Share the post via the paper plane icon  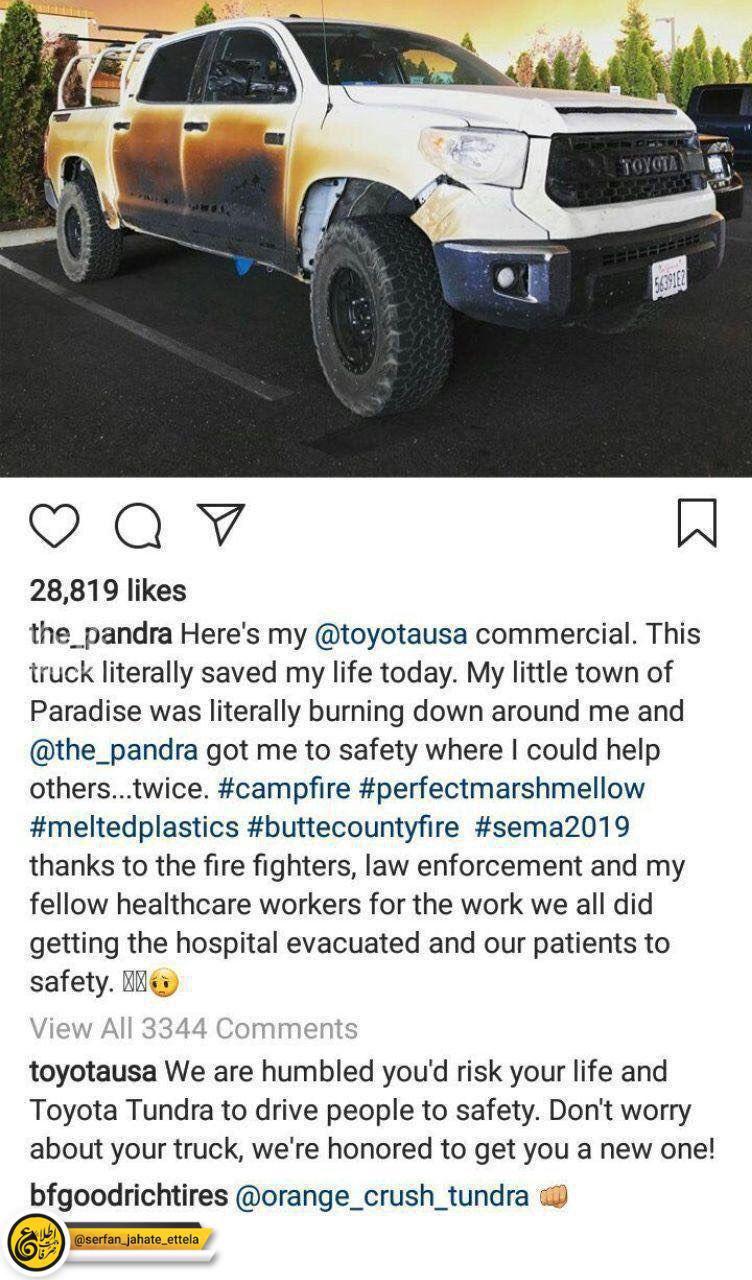(220, 524)
